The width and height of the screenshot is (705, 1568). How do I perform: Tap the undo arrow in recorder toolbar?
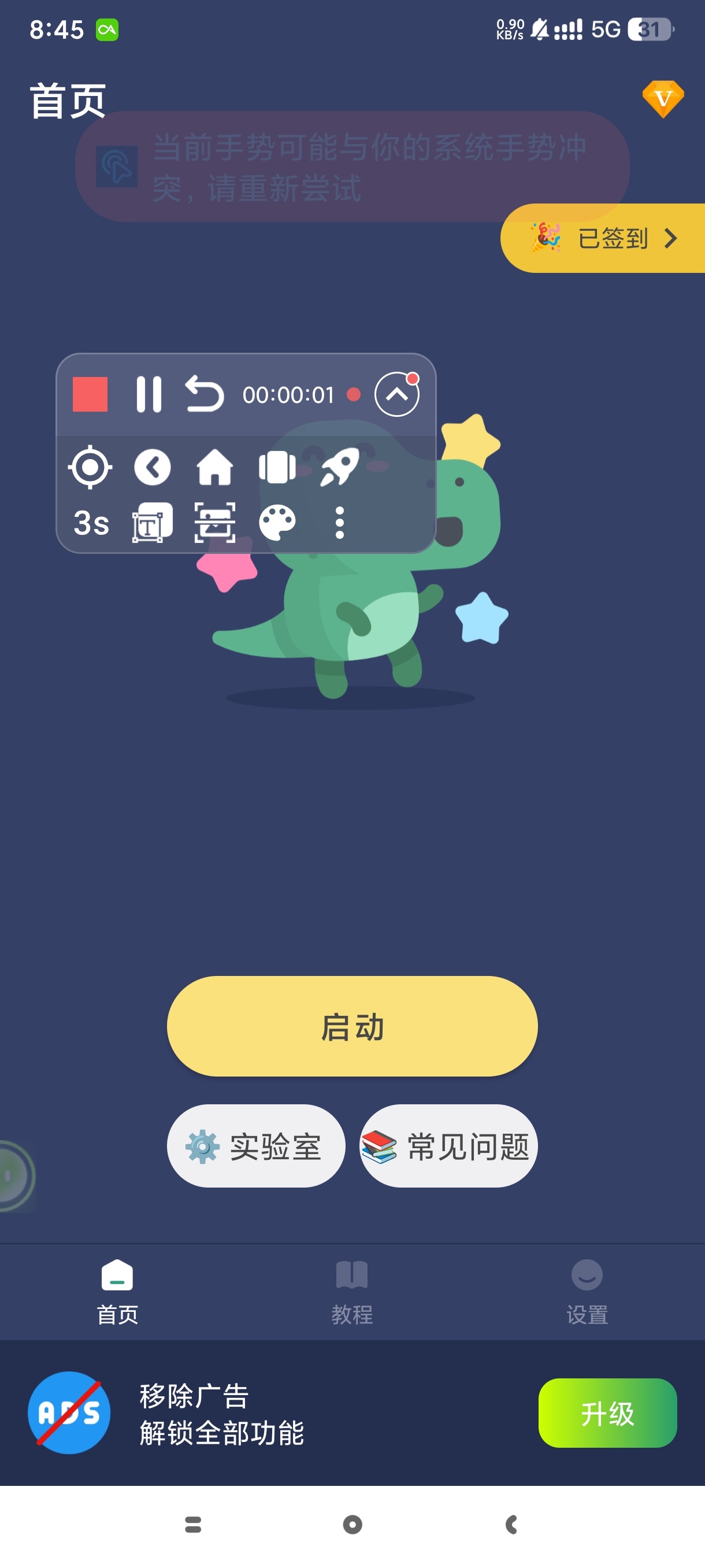[205, 394]
